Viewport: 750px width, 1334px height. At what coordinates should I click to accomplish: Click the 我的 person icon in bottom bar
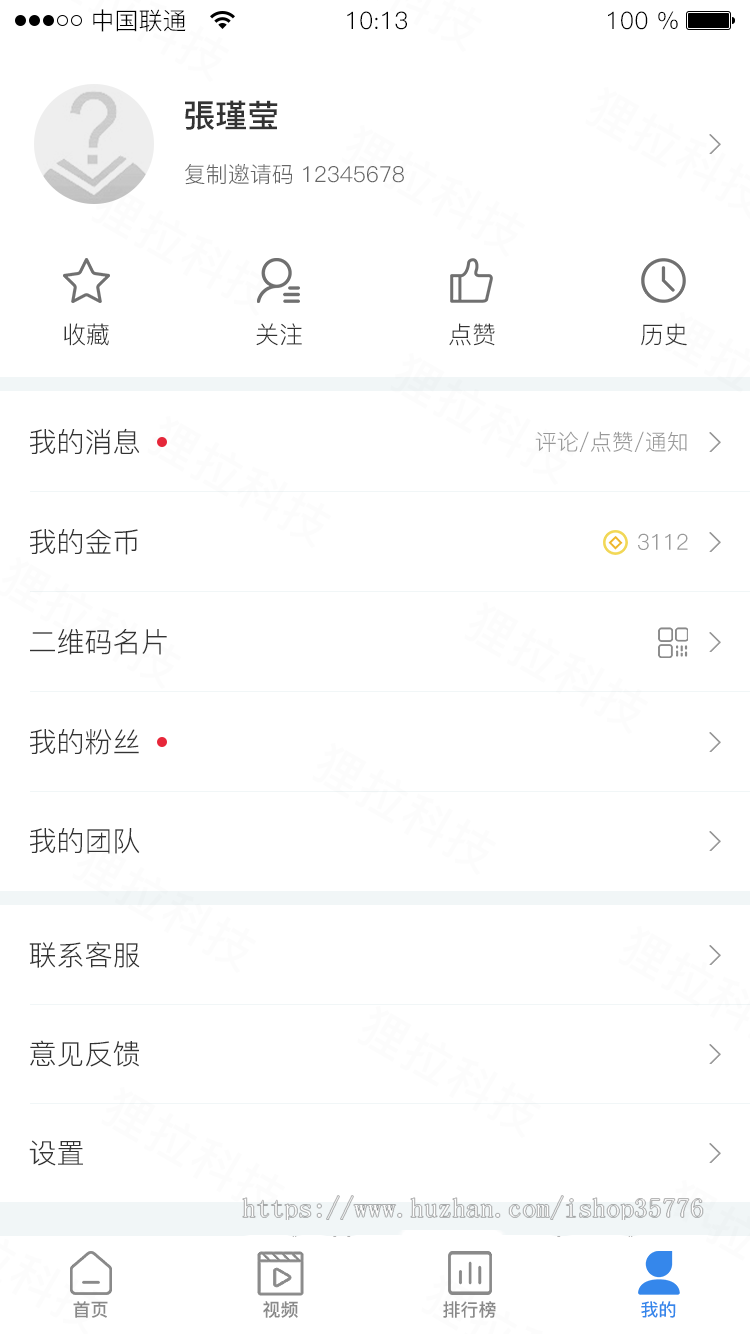tap(658, 1272)
